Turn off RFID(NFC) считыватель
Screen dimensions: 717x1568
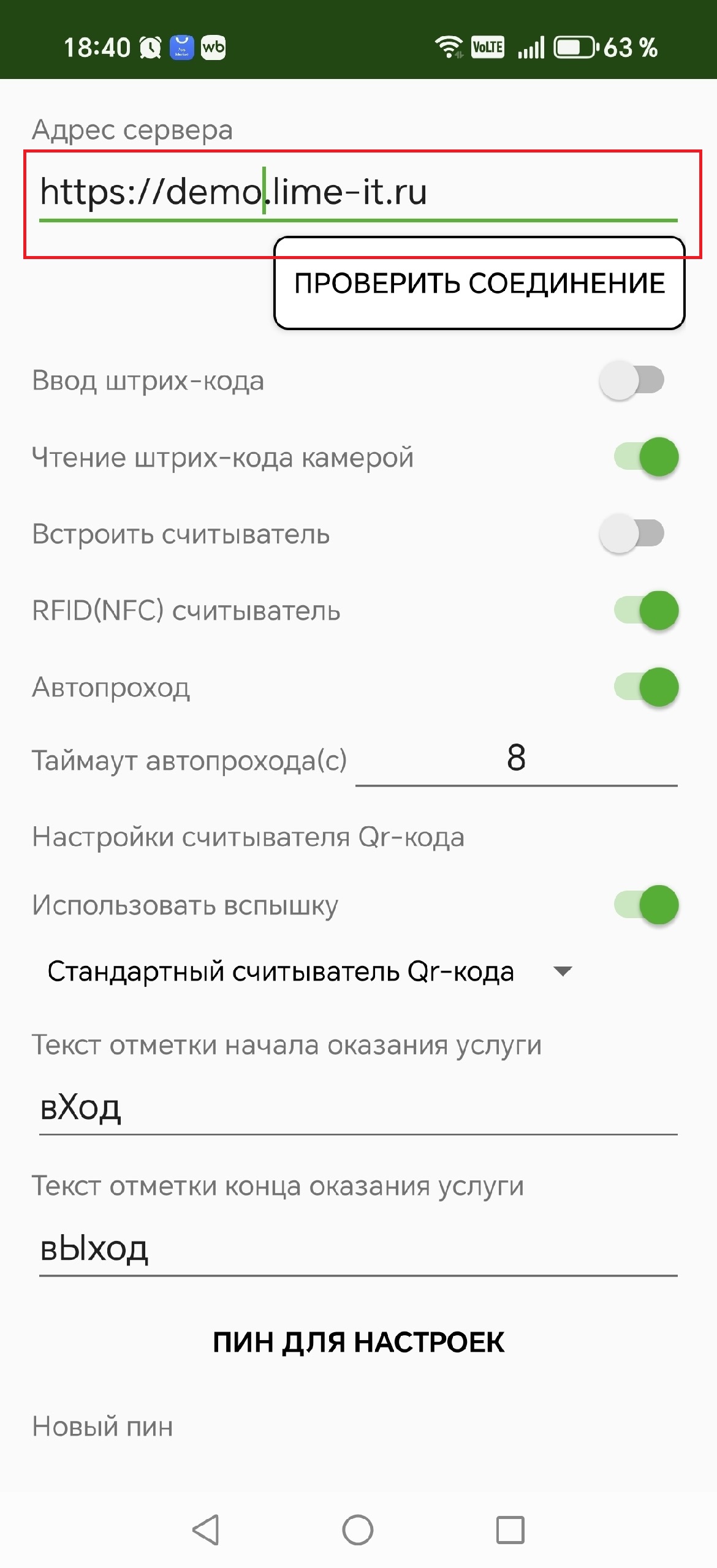pos(646,611)
